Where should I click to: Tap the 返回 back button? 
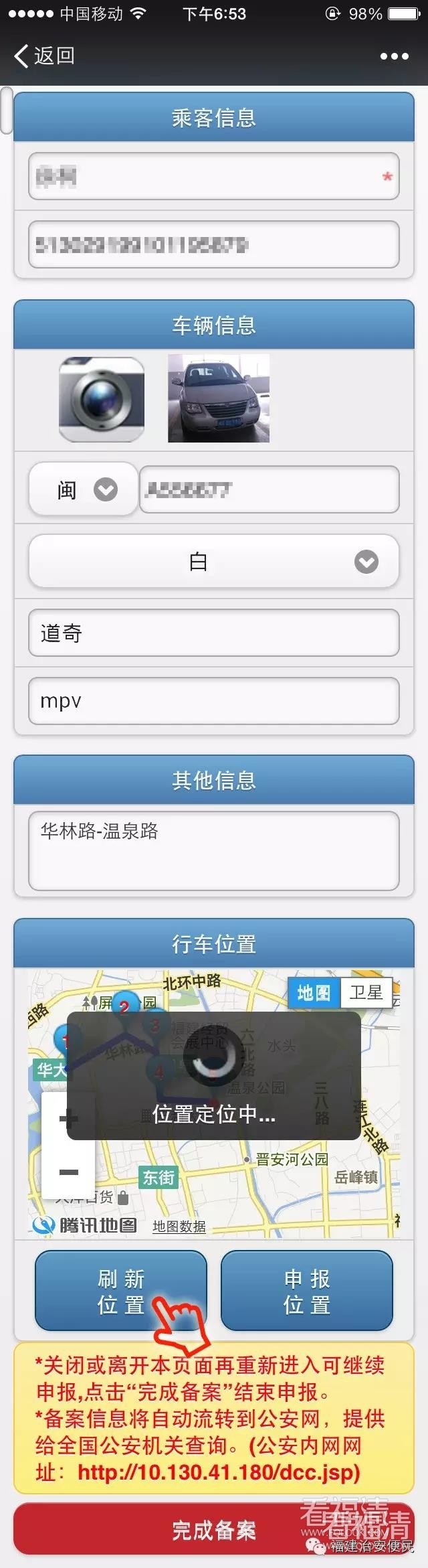(x=44, y=56)
